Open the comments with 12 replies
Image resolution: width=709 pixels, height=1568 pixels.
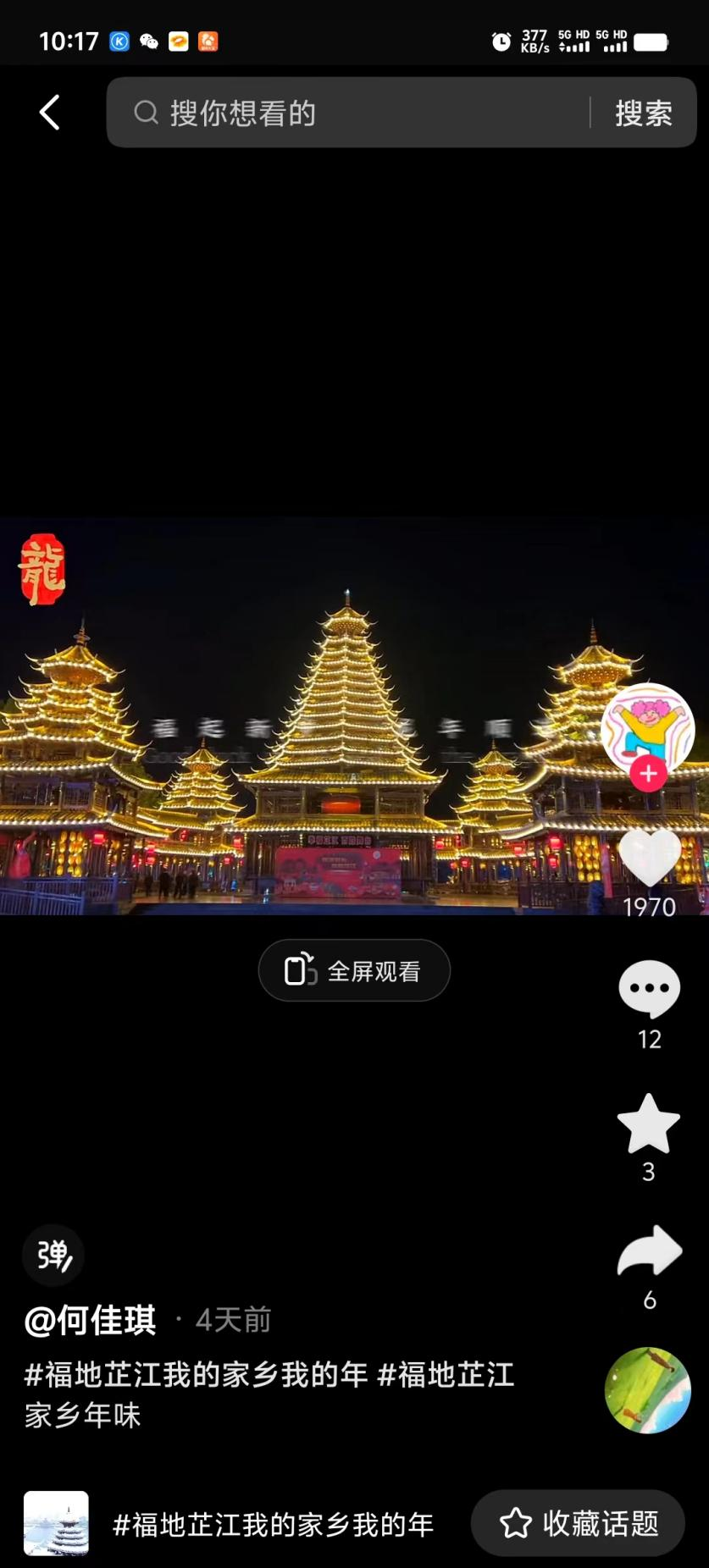tap(649, 989)
